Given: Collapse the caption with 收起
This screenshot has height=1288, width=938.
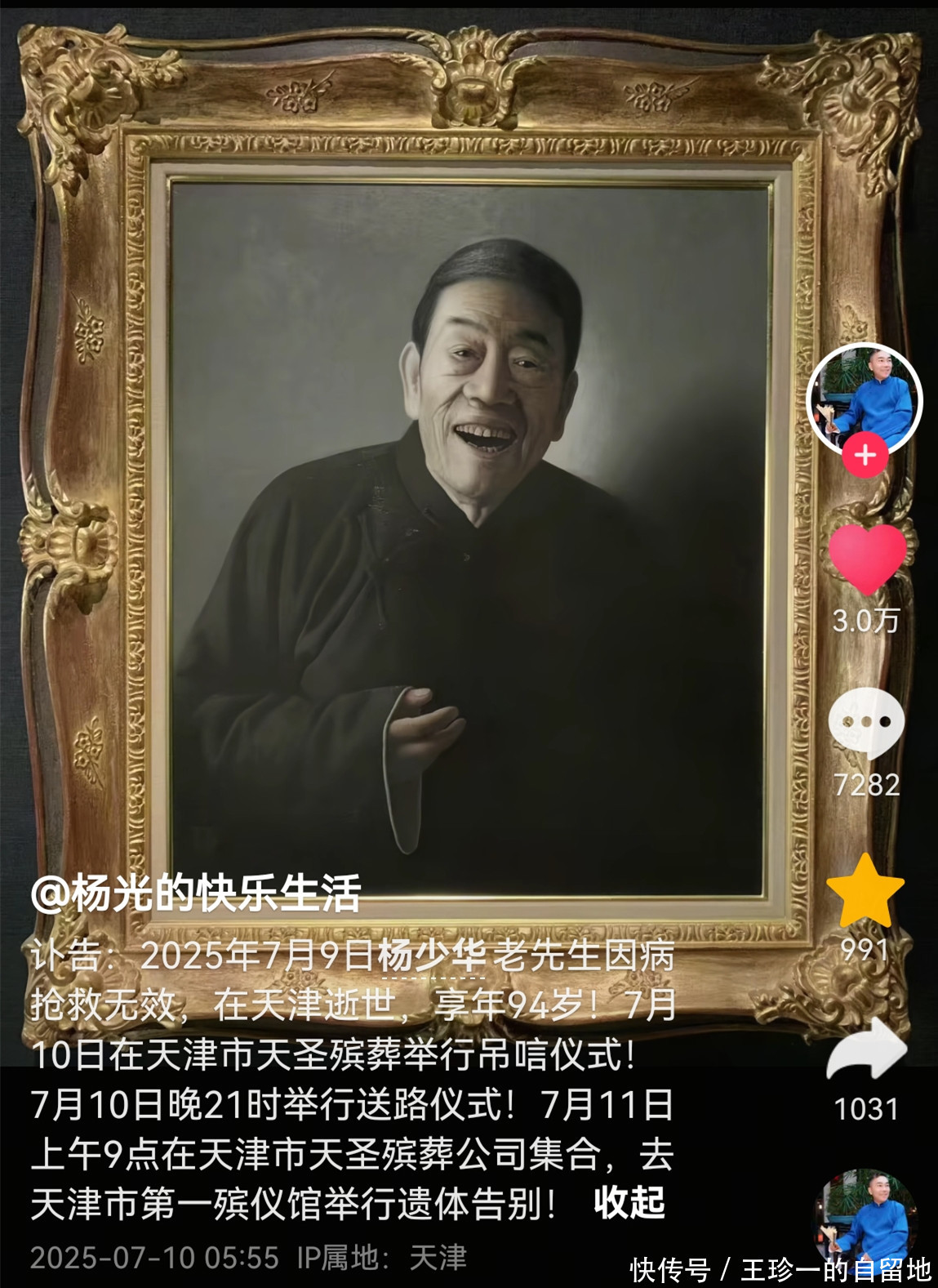Looking at the screenshot, I should click(629, 1202).
